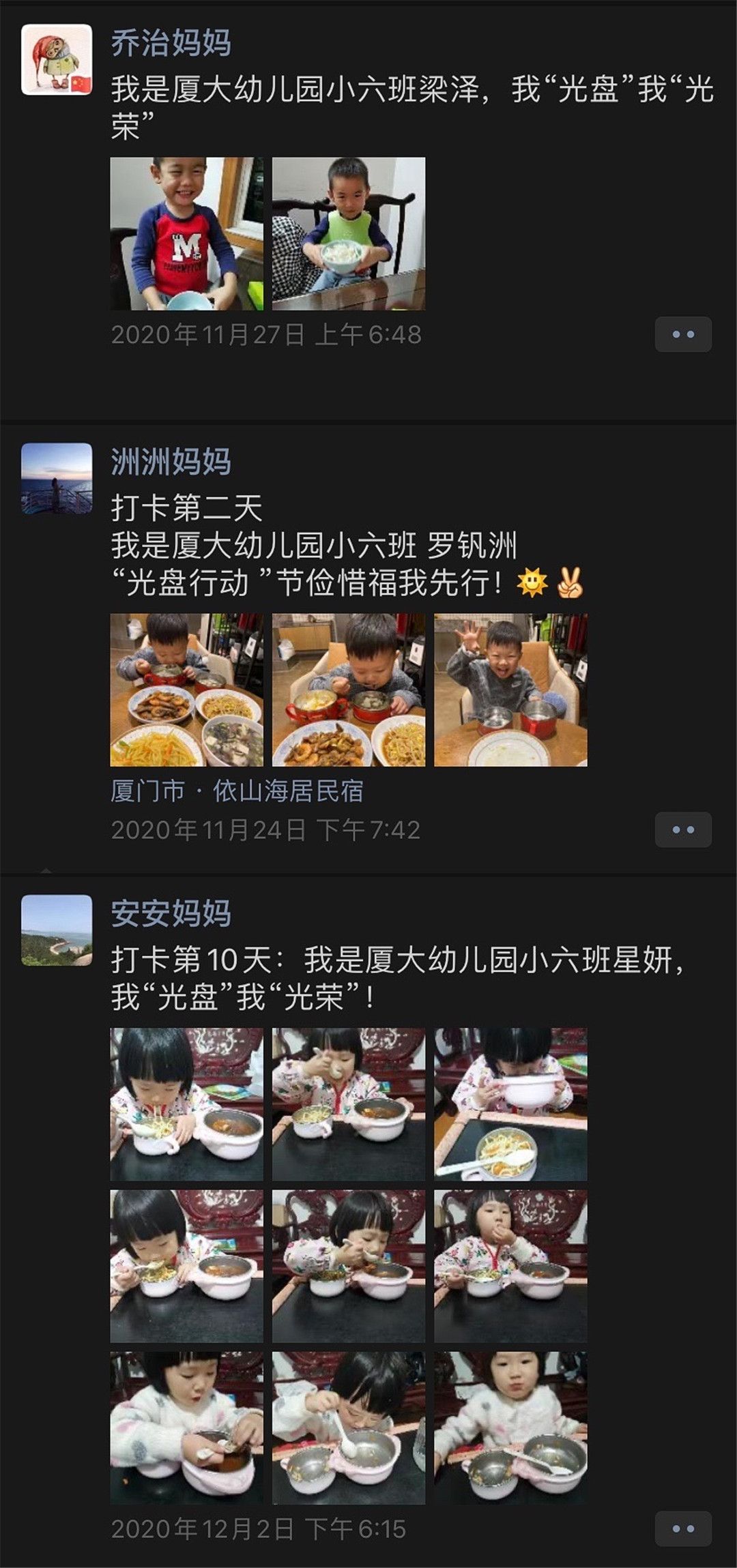The height and width of the screenshot is (1568, 737).
Task: View first photo in 乔治妈妈's post
Action: tap(186, 234)
